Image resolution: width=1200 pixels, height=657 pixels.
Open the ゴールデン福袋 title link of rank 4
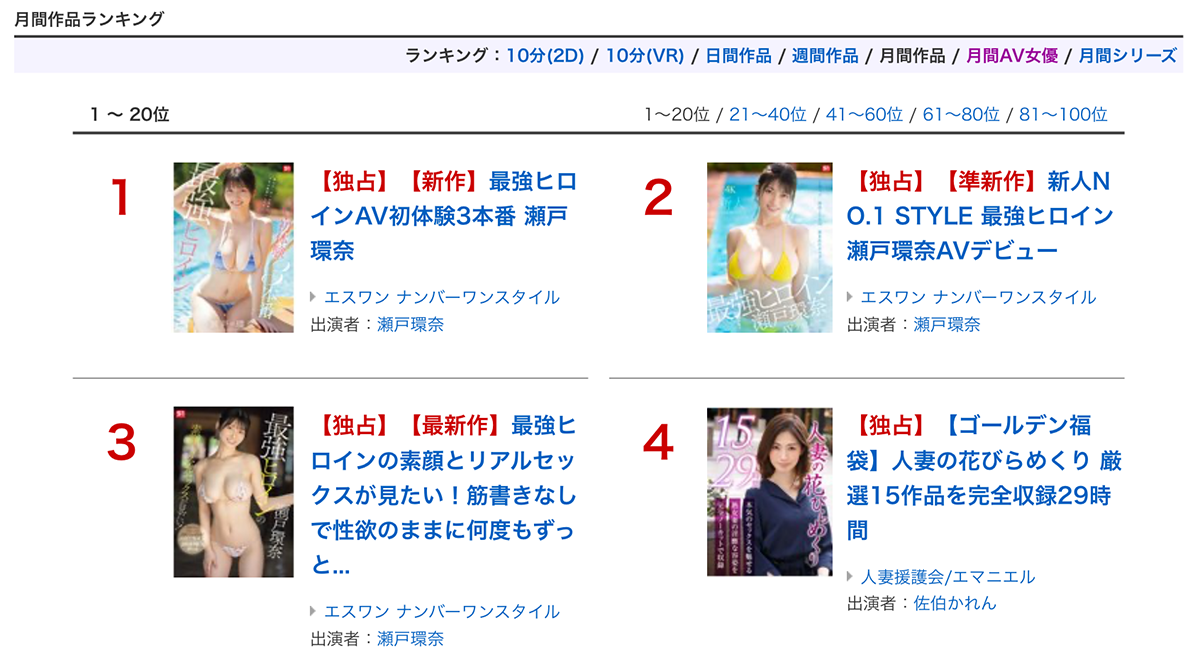tap(985, 477)
